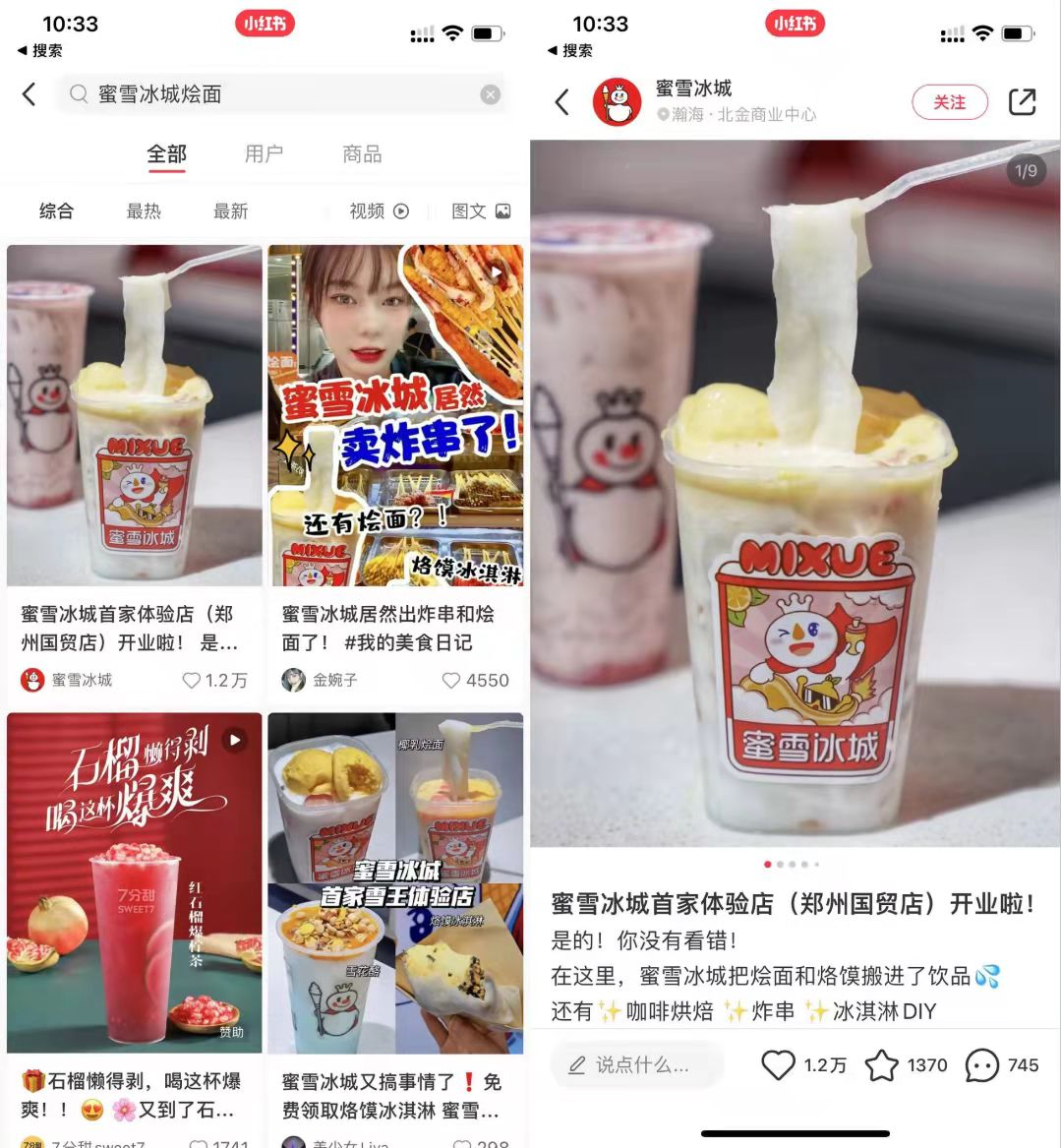The height and width of the screenshot is (1148, 1061).
Task: Open 蜜雪冰城 author avatar in post header
Action: [x=617, y=102]
